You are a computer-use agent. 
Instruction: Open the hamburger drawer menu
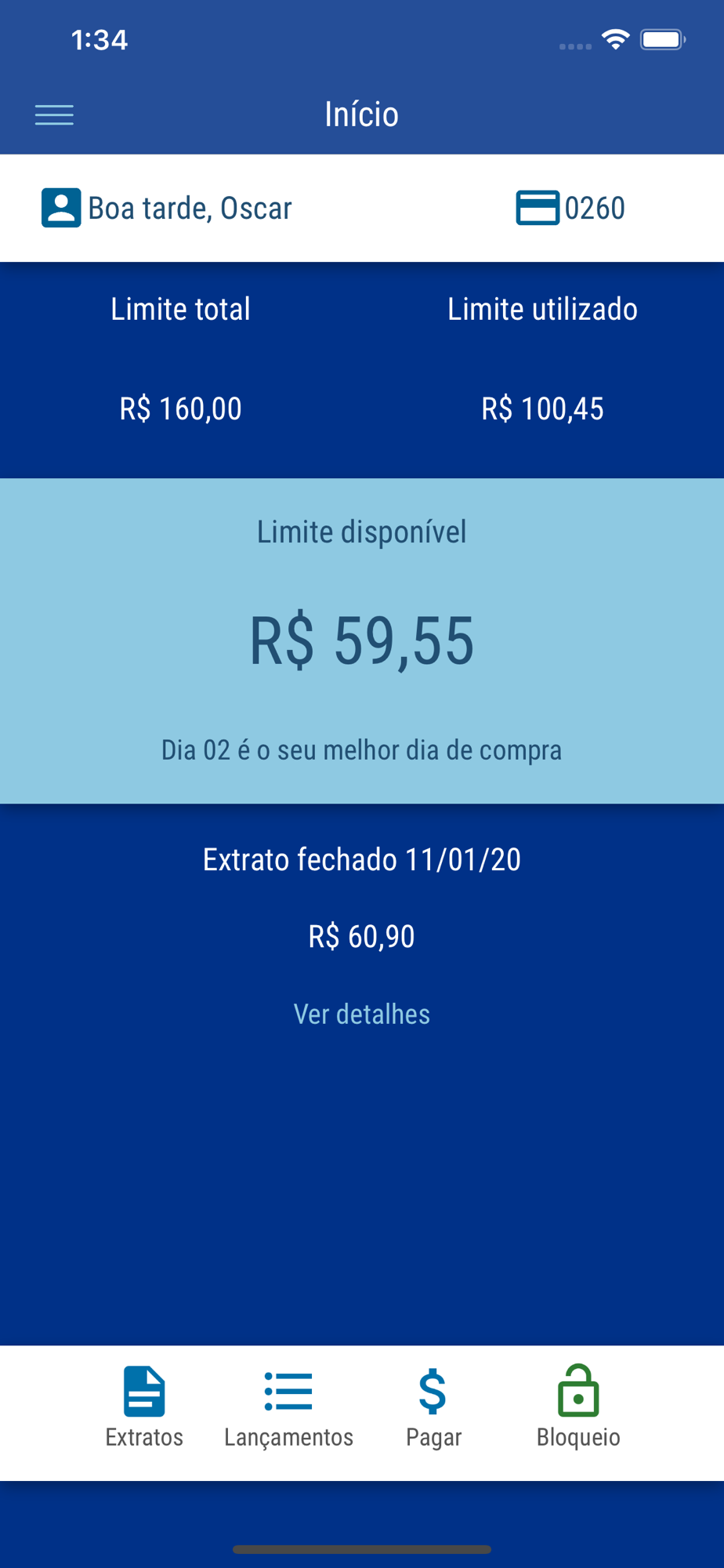[x=54, y=114]
